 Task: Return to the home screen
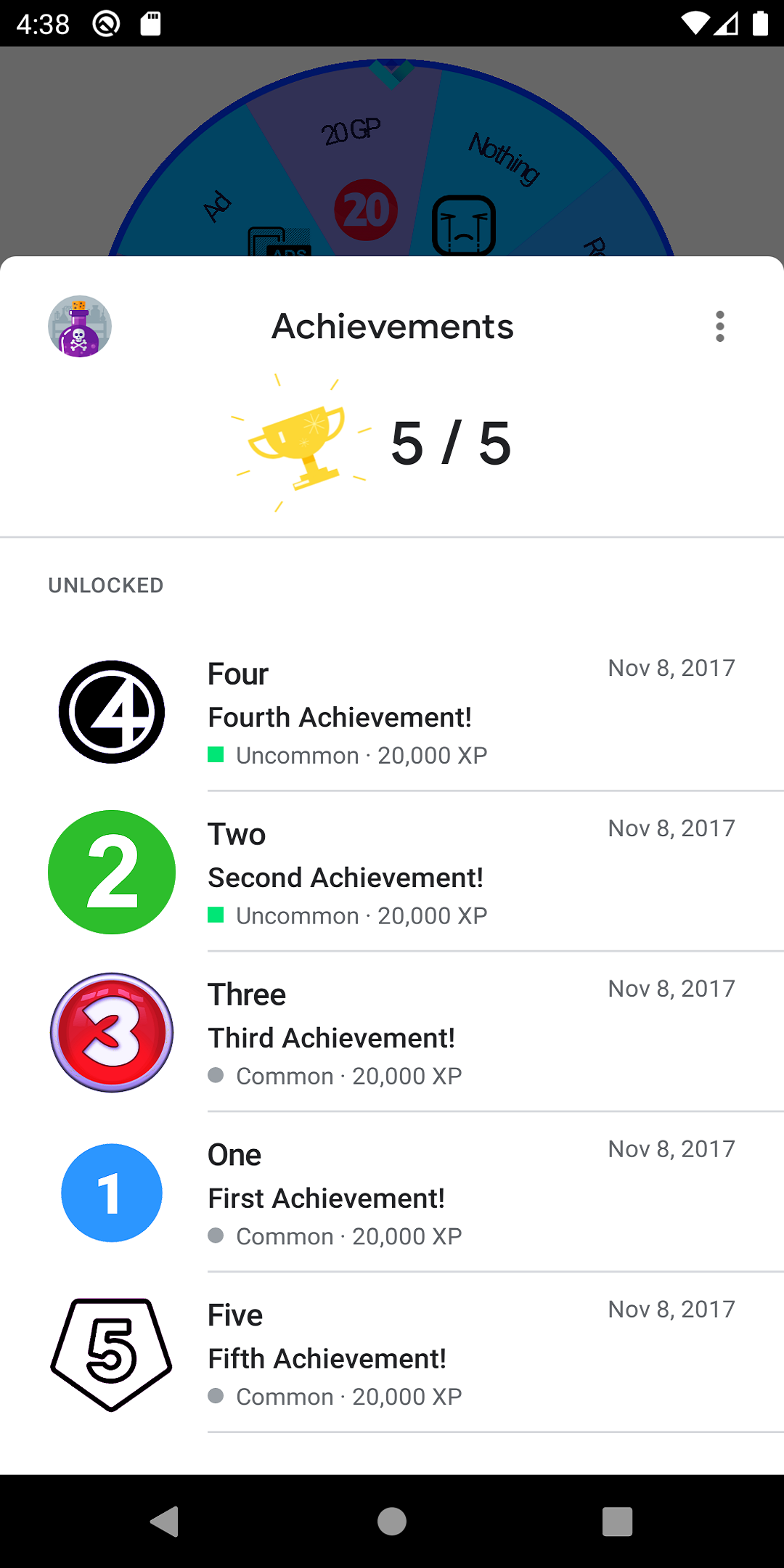(392, 1522)
